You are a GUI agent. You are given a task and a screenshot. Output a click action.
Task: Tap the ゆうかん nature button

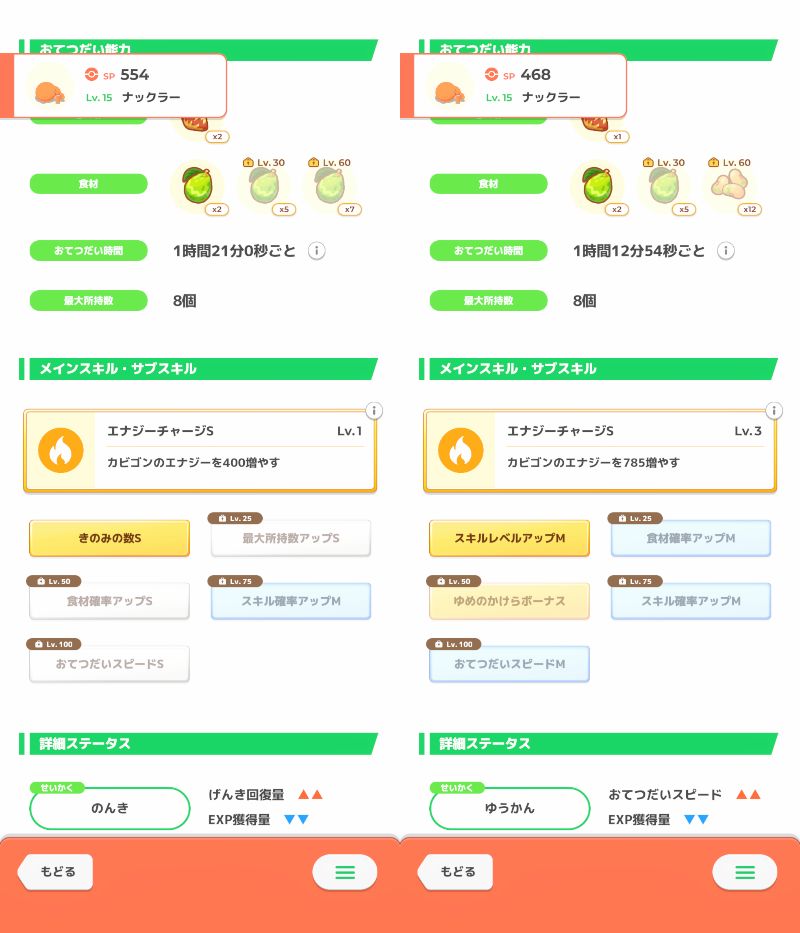509,808
